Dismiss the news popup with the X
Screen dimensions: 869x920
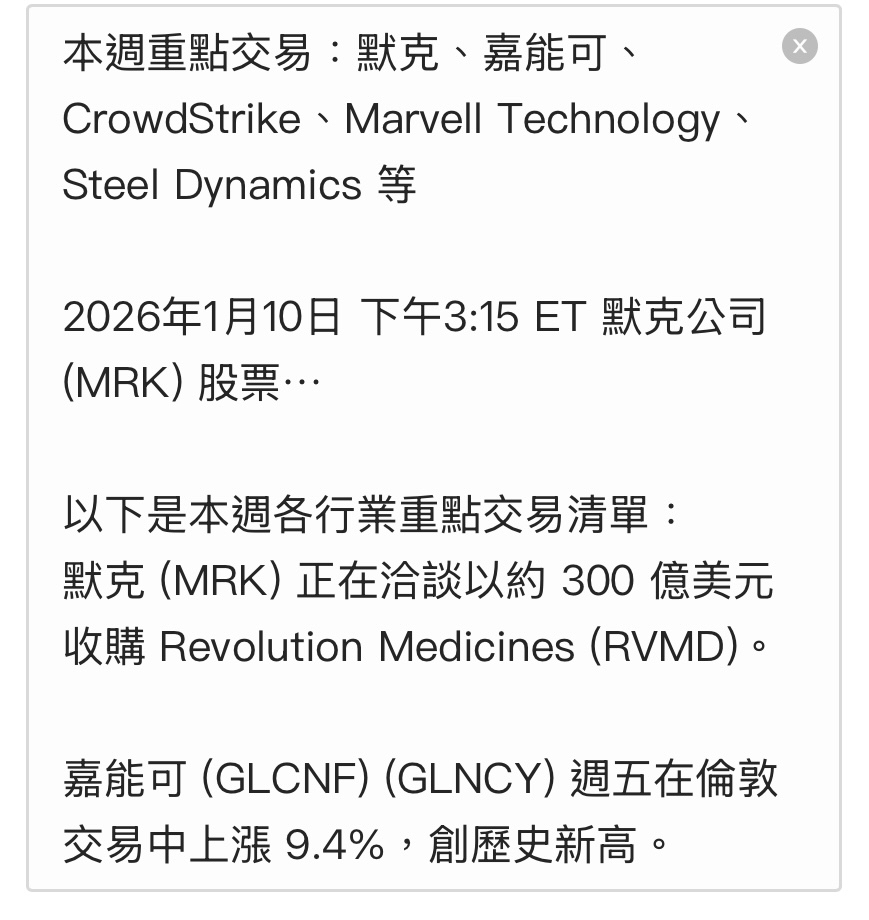799,47
